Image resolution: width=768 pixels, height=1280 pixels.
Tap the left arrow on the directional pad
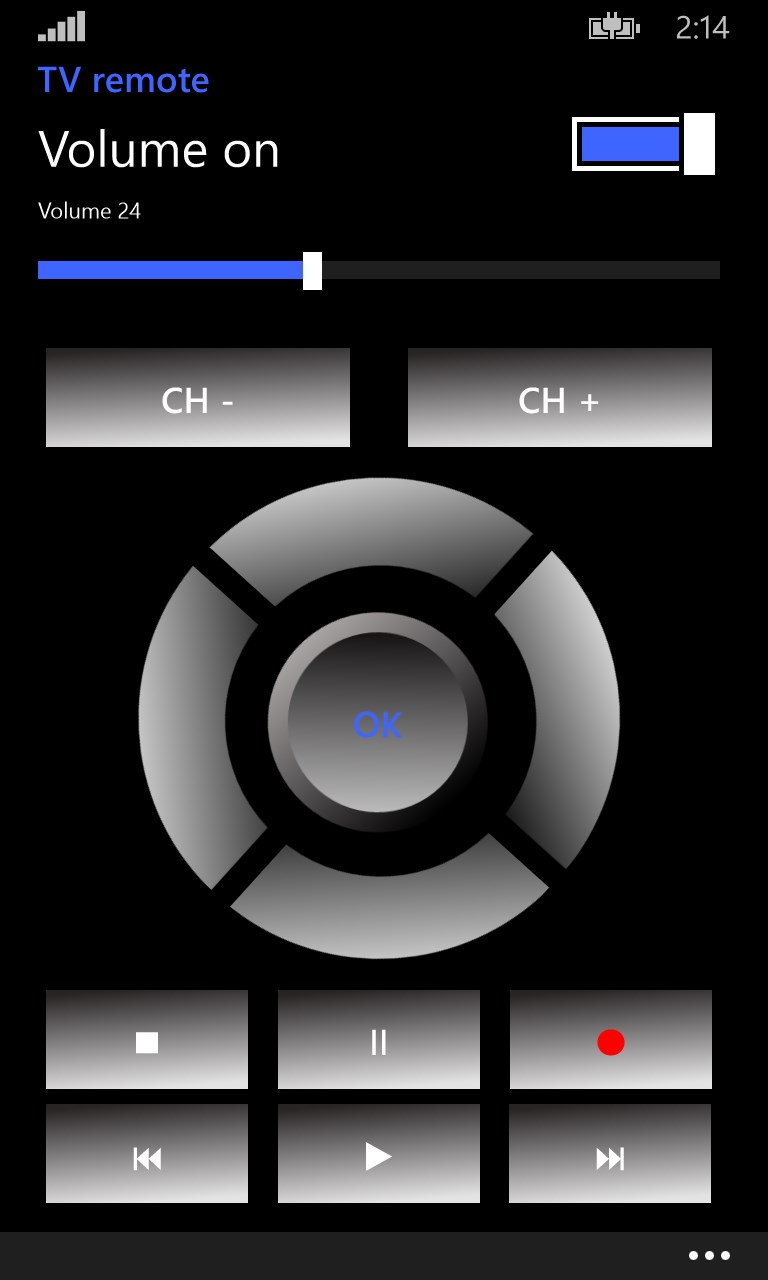pos(185,722)
